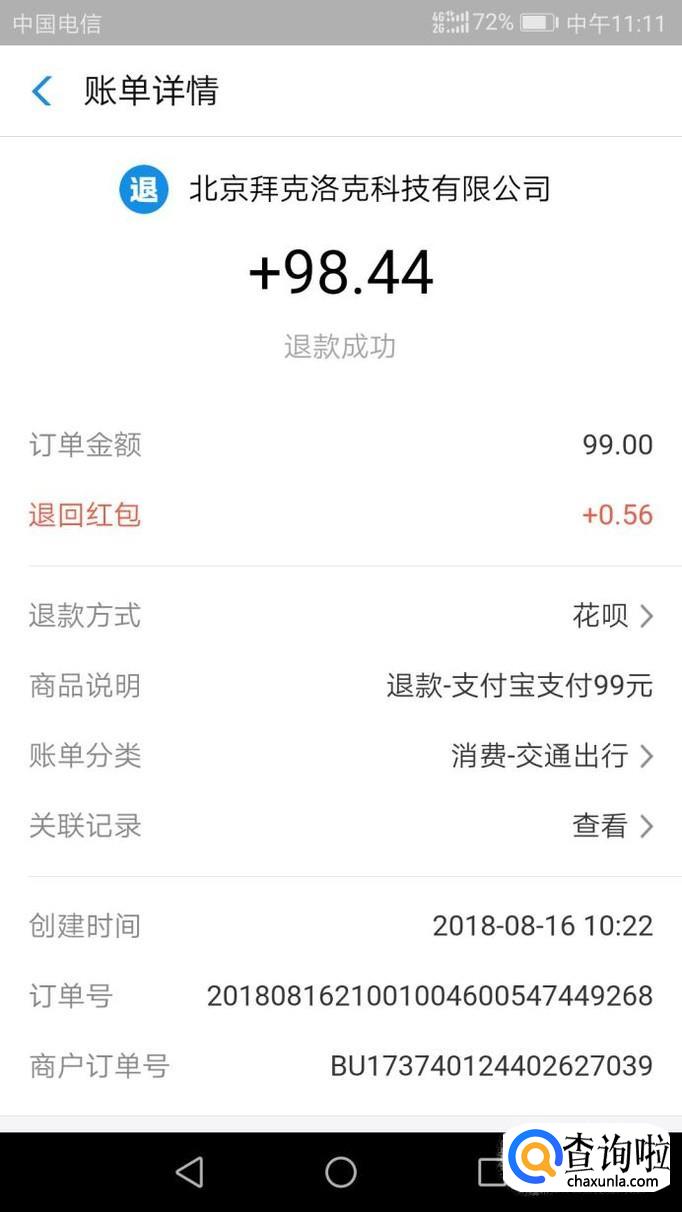The height and width of the screenshot is (1212, 682).
Task: Go back from 账单详情 page
Action: [41, 92]
